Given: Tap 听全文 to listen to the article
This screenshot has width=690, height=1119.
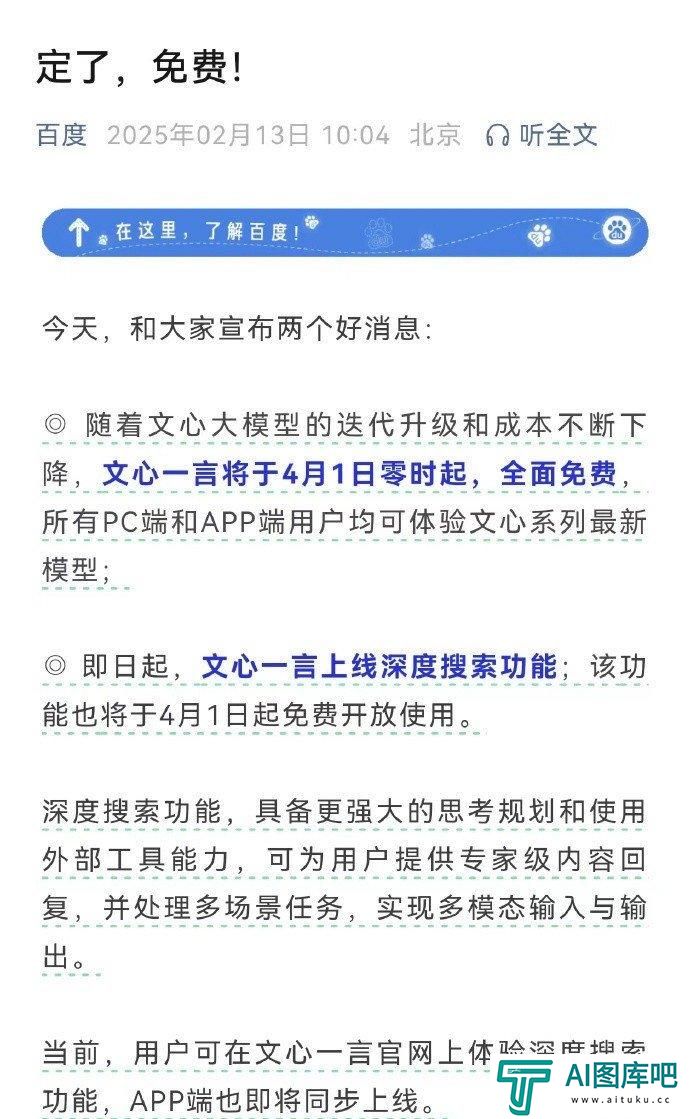Looking at the screenshot, I should click(542, 135).
